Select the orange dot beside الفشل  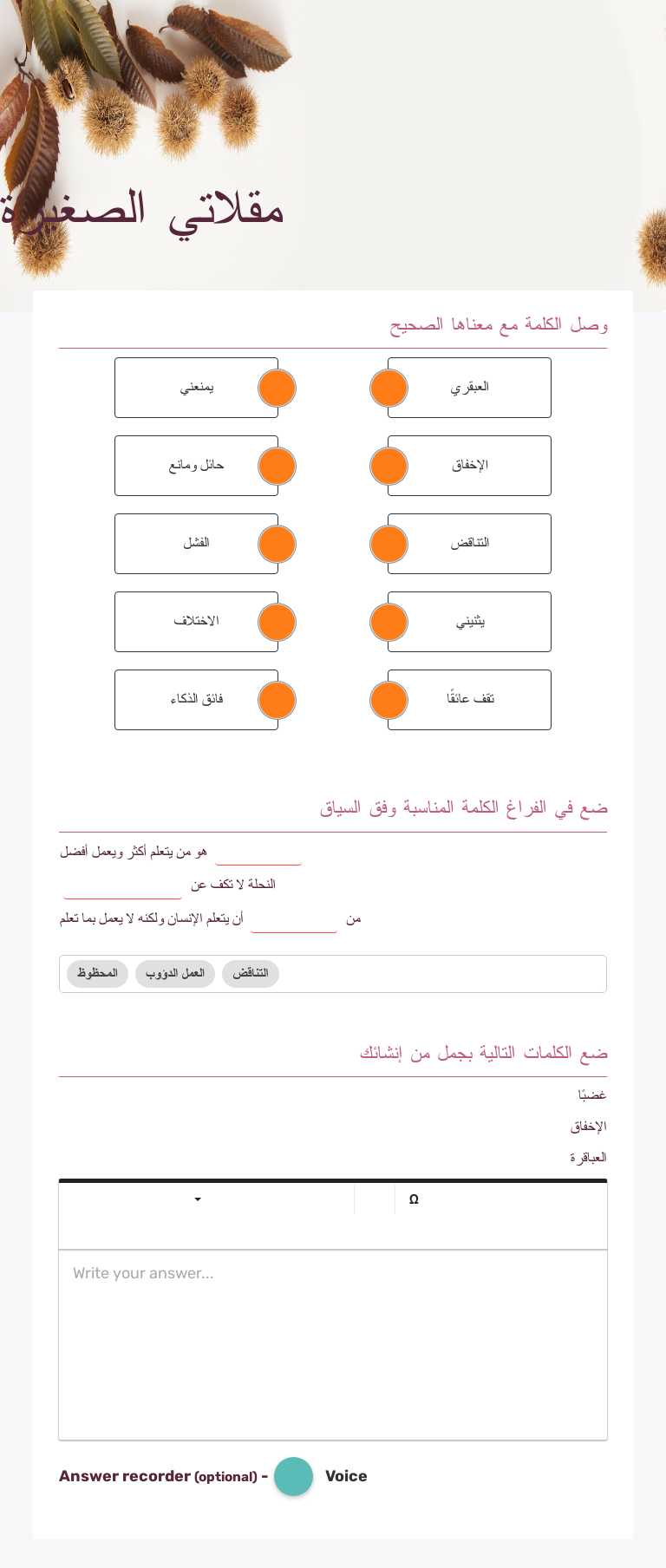(x=277, y=544)
